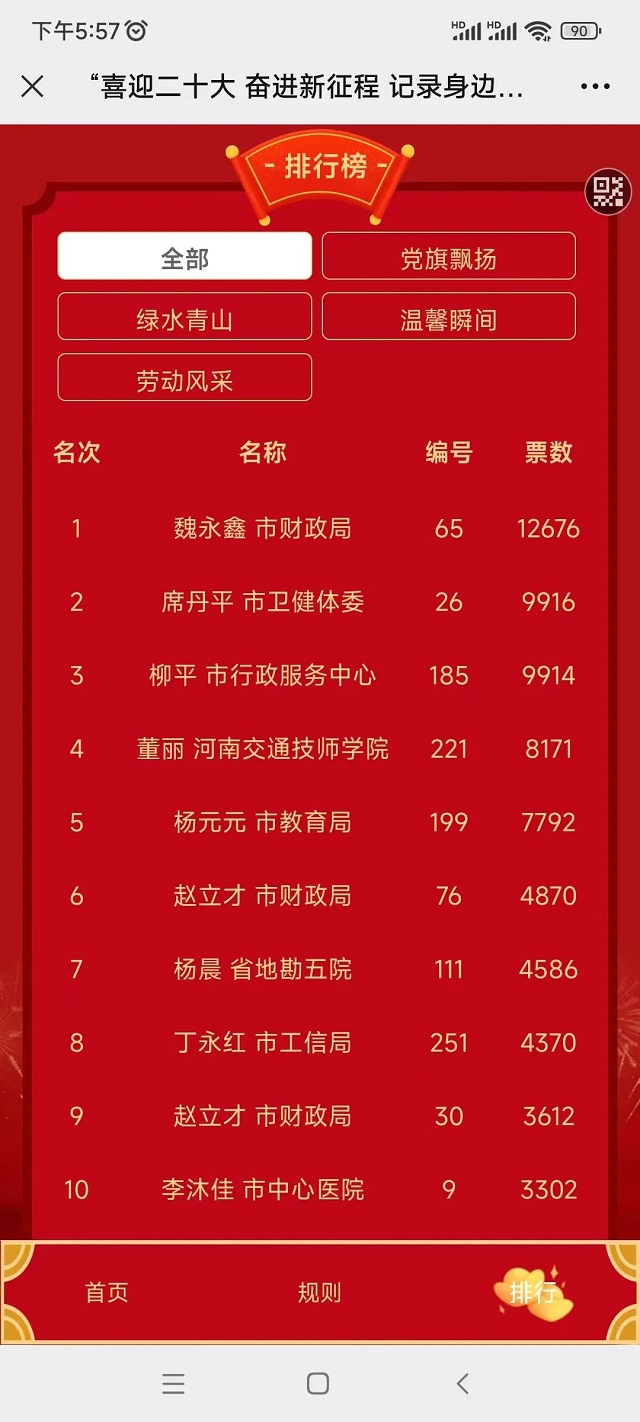
Task: Switch to the 温馨瞬间 category
Action: pyautogui.click(x=448, y=317)
